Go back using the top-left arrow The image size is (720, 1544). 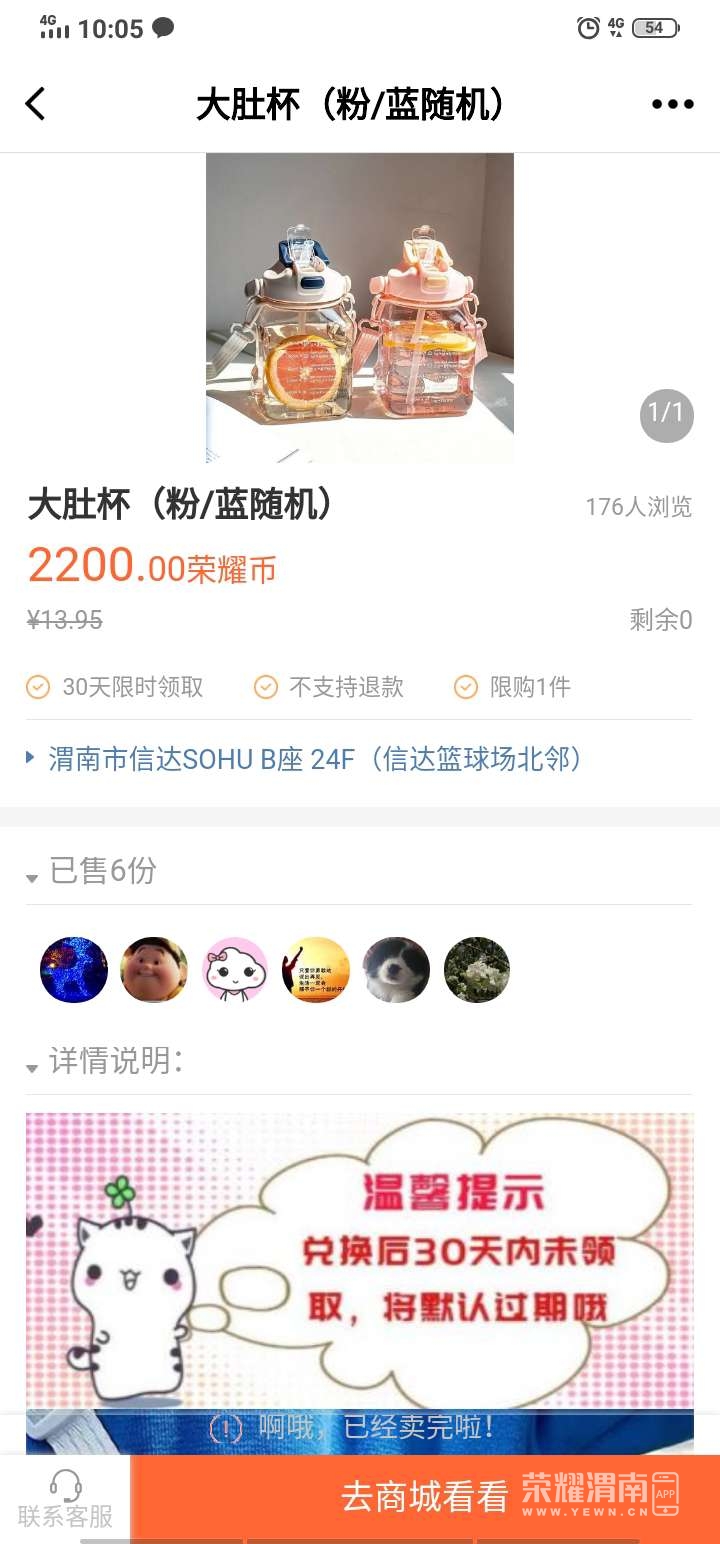pos(36,104)
